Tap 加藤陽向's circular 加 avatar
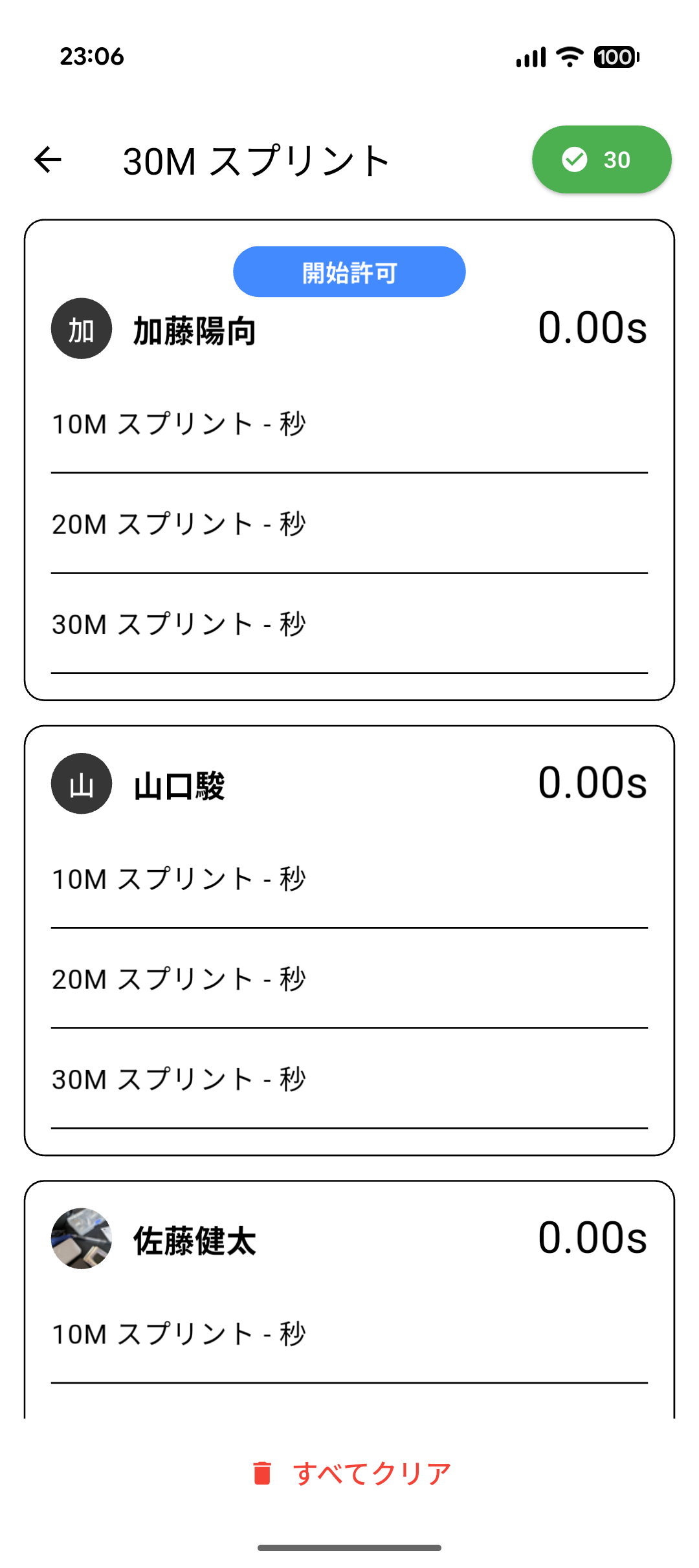The image size is (699, 1568). (x=80, y=330)
